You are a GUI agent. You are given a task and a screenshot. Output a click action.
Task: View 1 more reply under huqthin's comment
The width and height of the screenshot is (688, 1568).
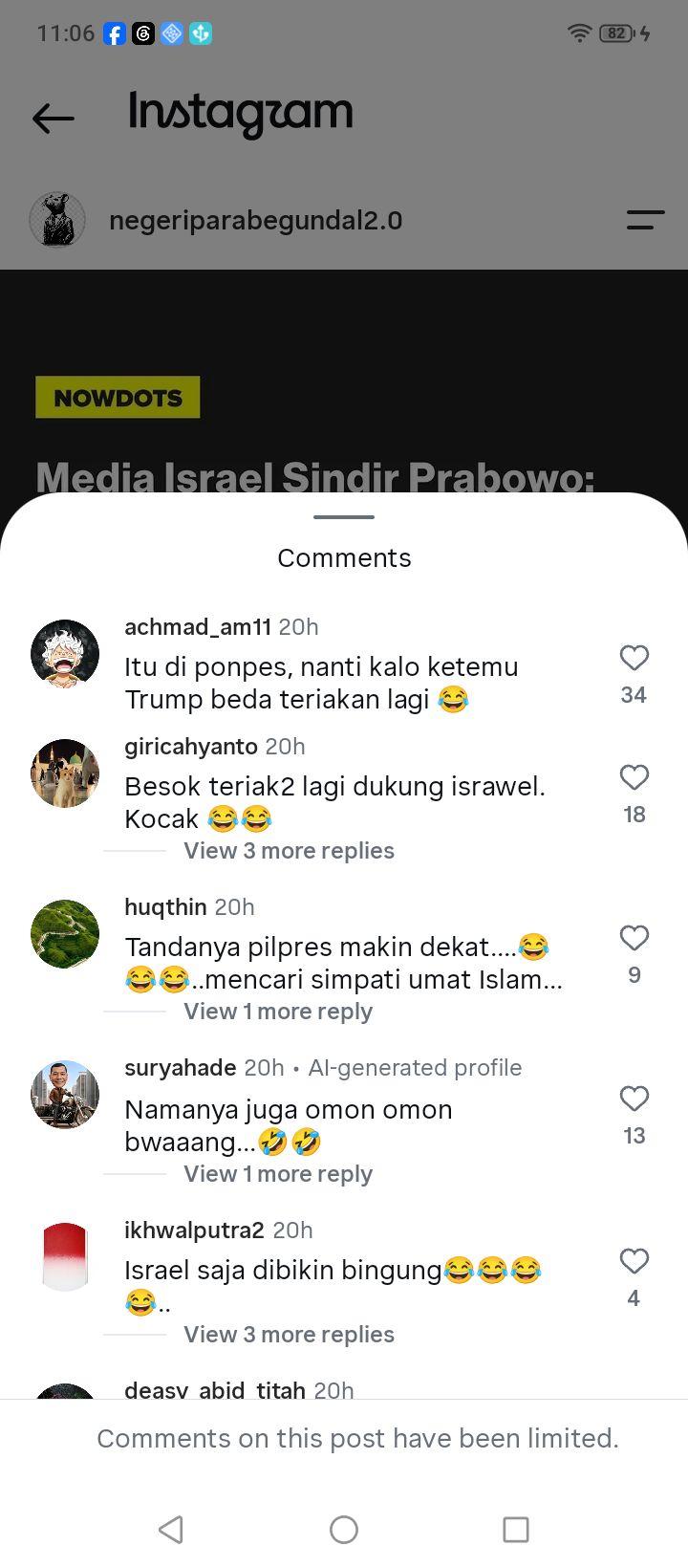pyautogui.click(x=278, y=1012)
